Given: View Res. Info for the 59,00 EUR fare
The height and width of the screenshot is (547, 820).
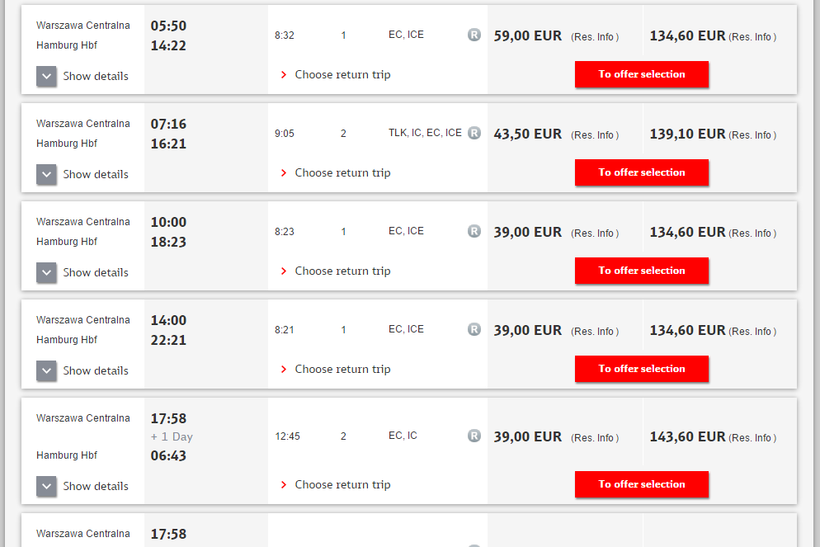Looking at the screenshot, I should tap(595, 37).
